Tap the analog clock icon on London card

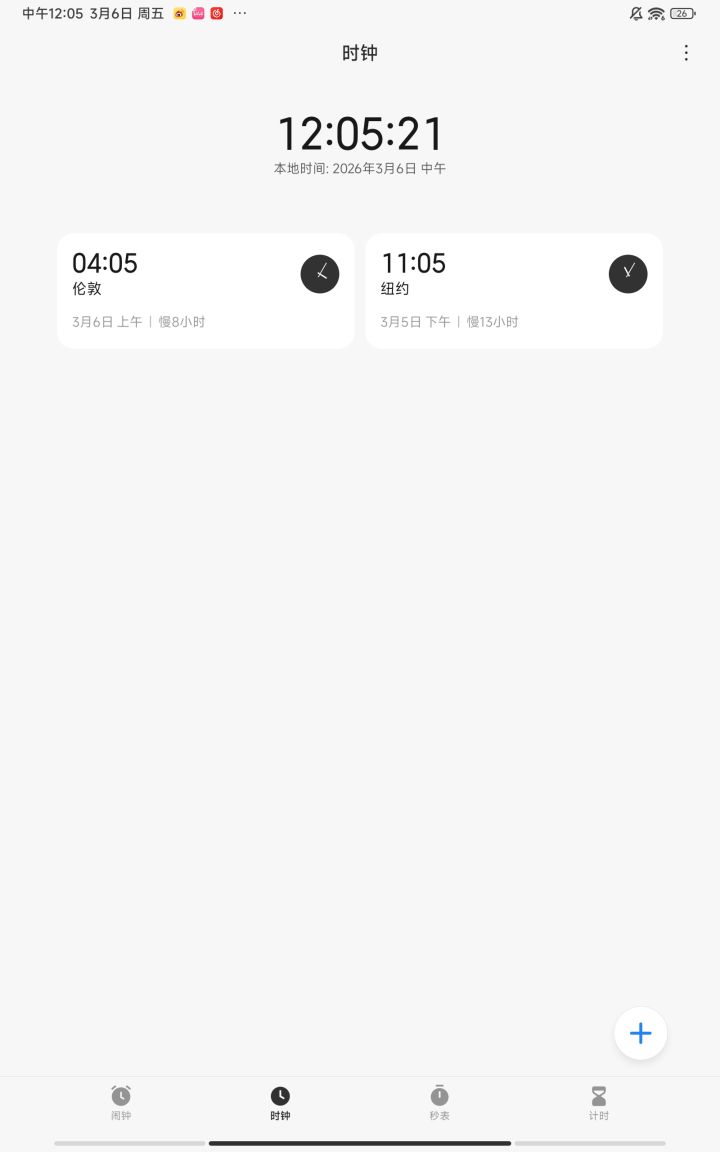pyautogui.click(x=320, y=273)
